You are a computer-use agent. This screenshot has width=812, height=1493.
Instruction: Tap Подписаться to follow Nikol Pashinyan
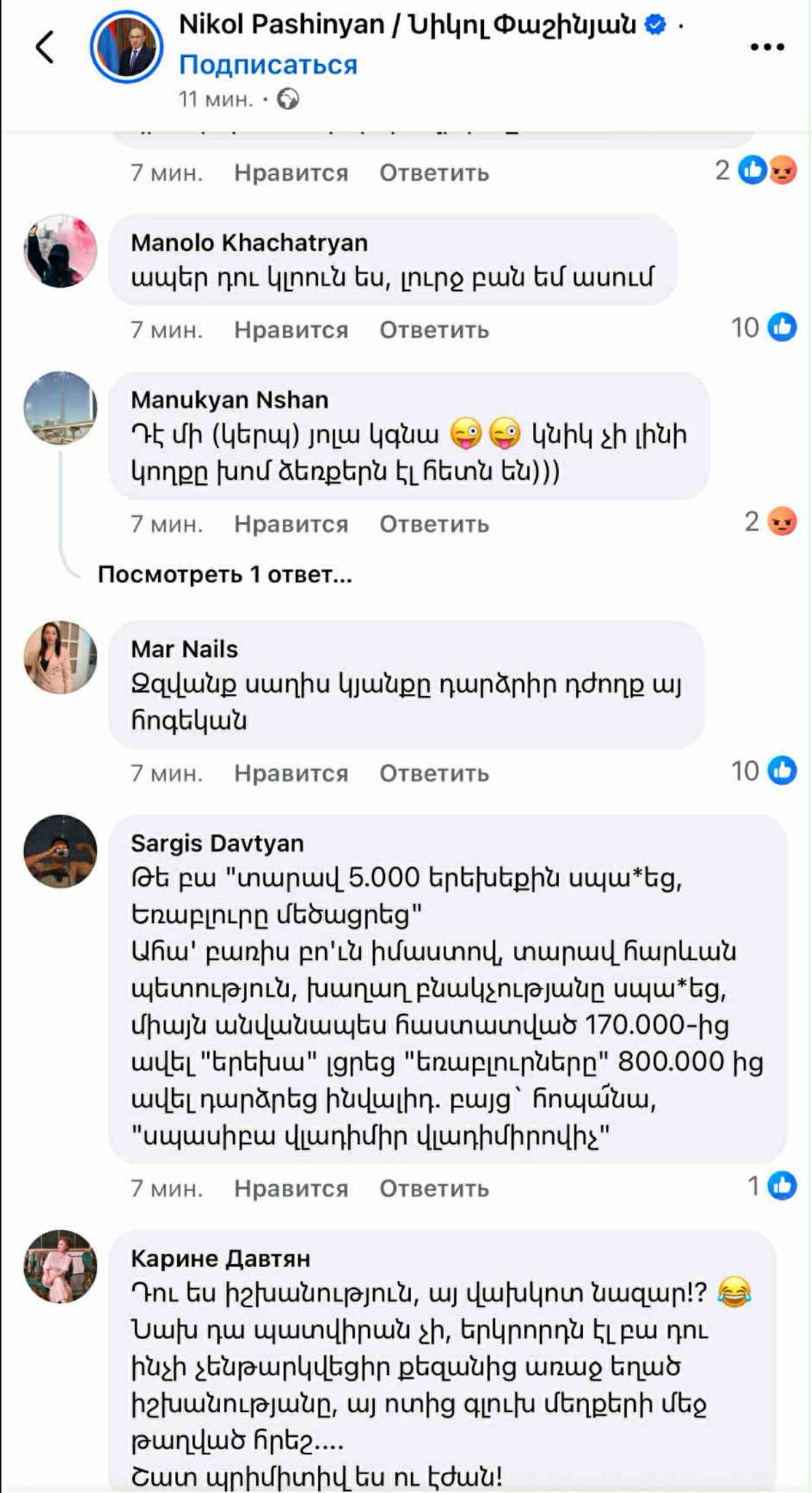268,65
